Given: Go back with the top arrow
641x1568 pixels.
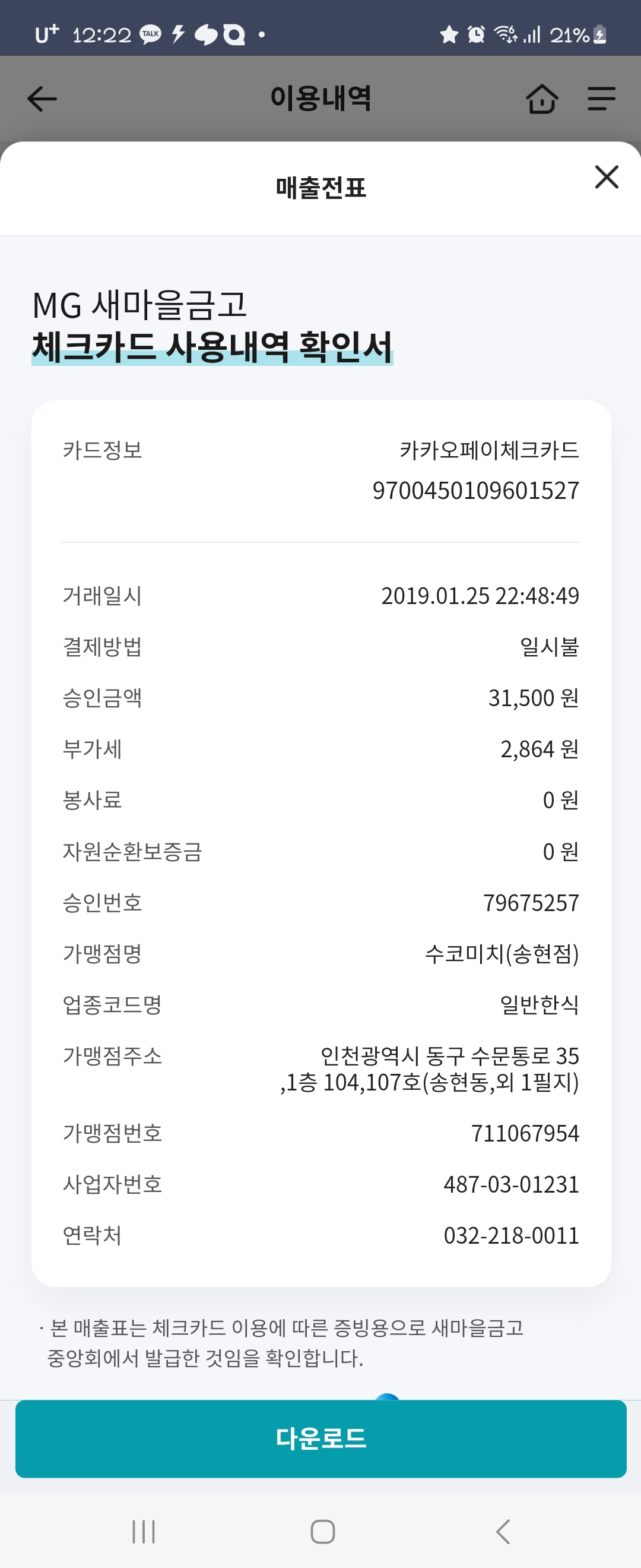Looking at the screenshot, I should pos(42,99).
